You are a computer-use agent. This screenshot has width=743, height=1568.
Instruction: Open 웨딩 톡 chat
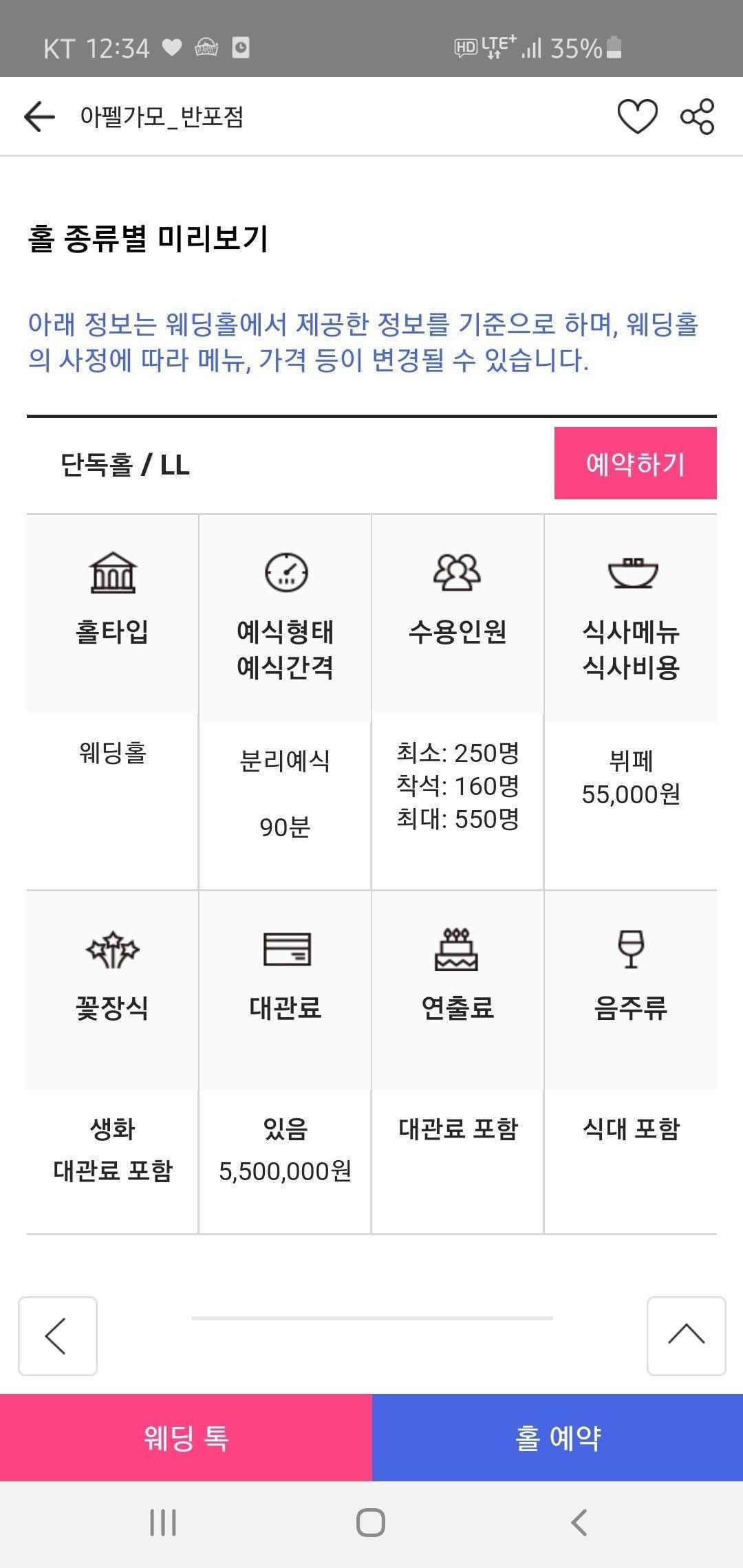(x=186, y=1437)
